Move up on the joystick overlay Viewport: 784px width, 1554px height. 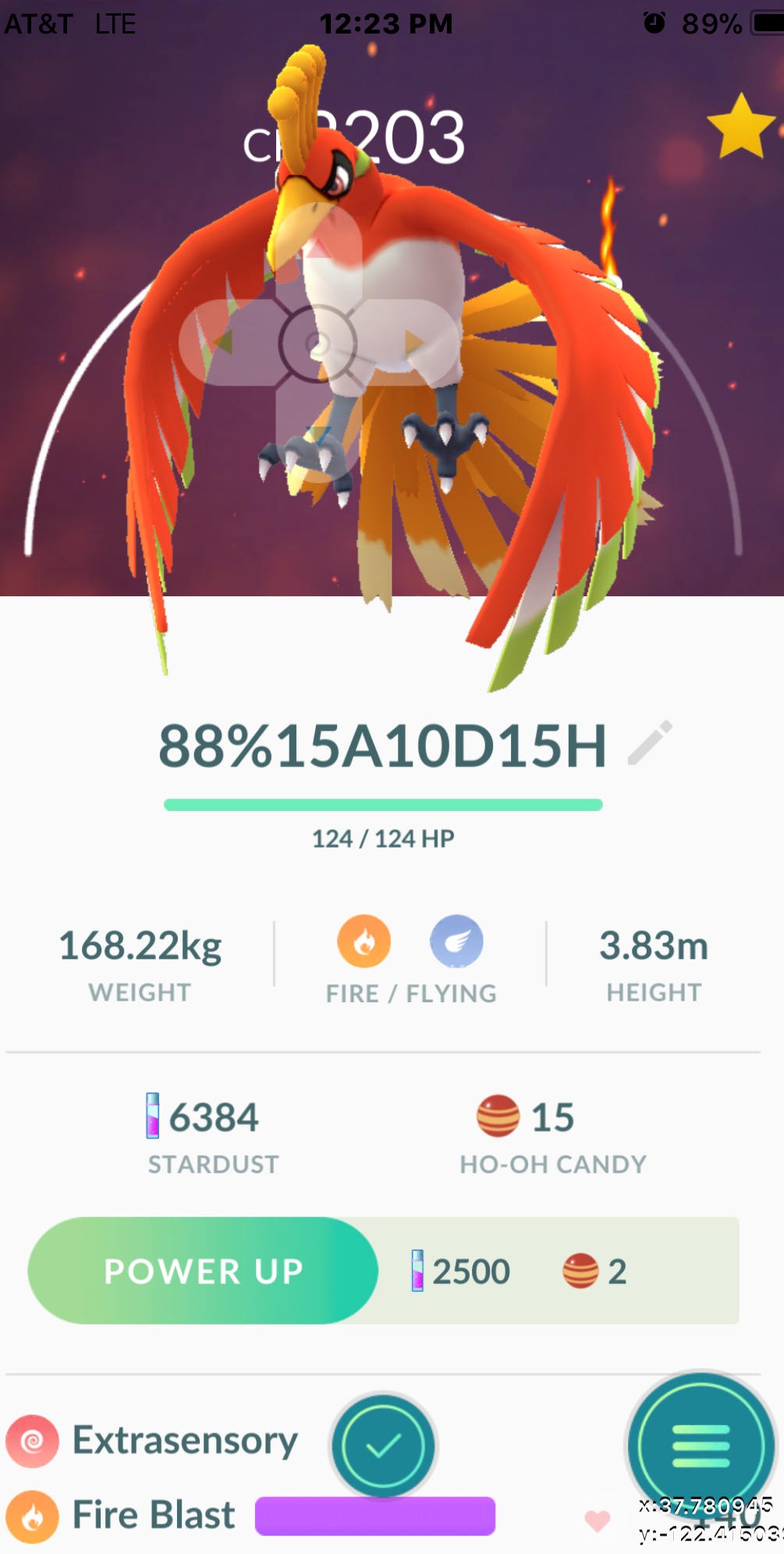point(318,246)
